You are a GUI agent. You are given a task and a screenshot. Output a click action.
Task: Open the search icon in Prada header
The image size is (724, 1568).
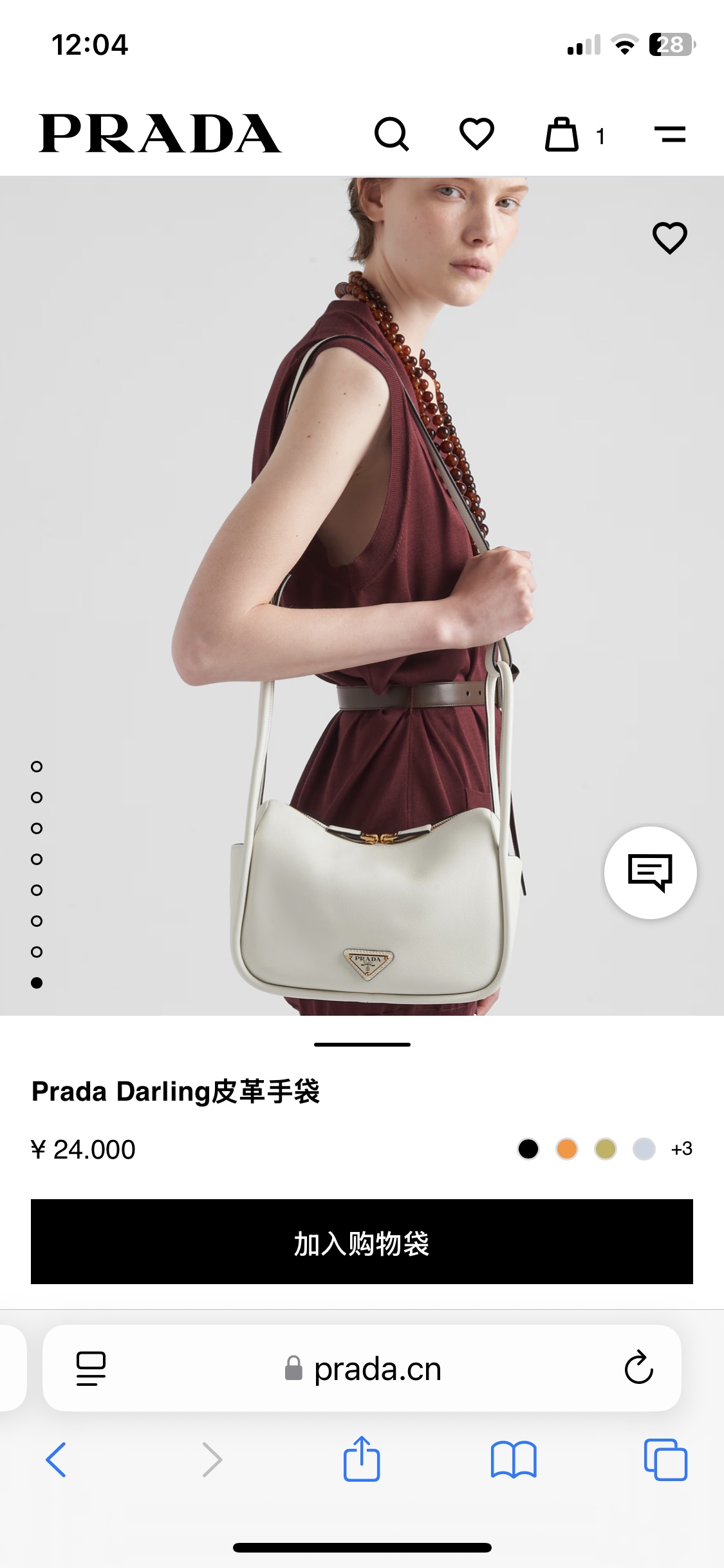(391, 135)
